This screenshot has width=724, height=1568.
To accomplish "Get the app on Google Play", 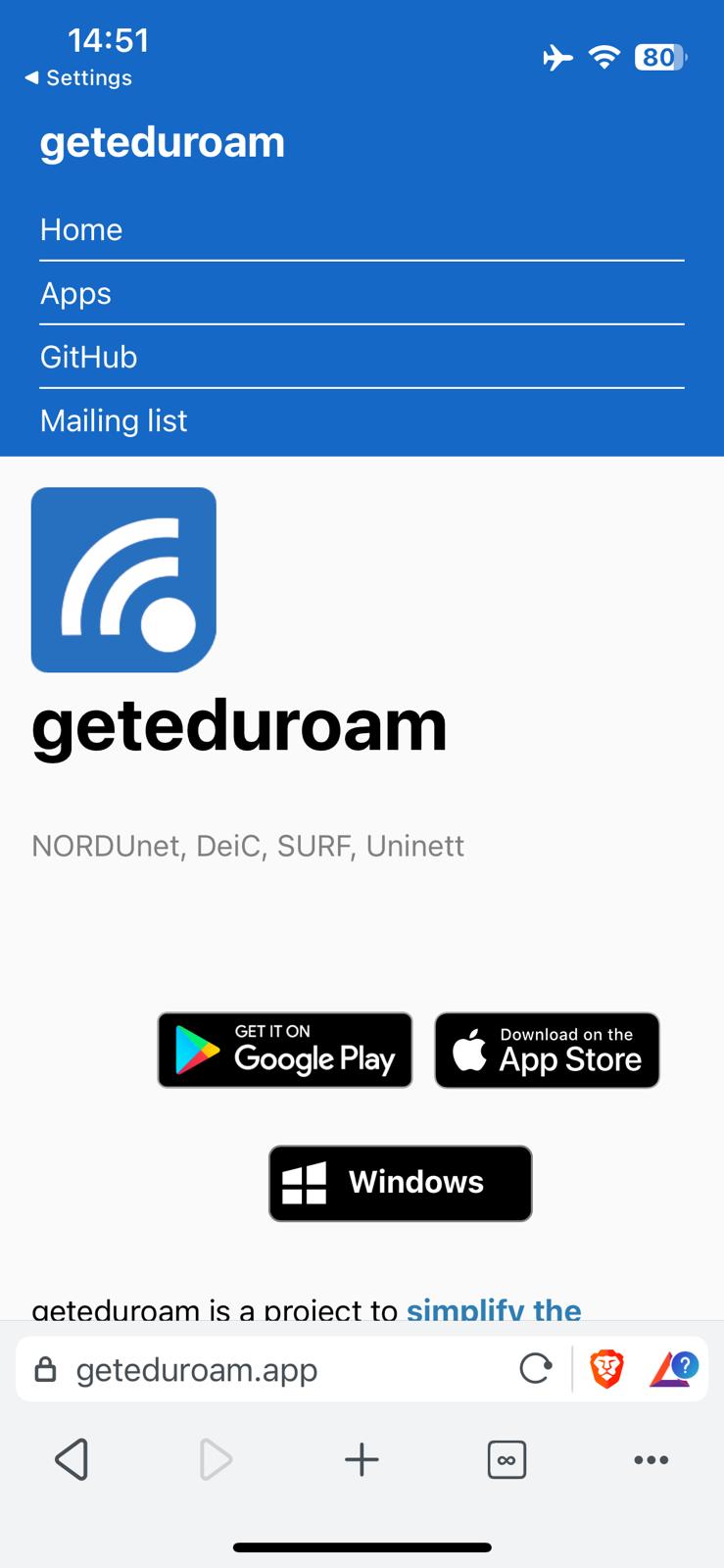I will (x=285, y=1051).
